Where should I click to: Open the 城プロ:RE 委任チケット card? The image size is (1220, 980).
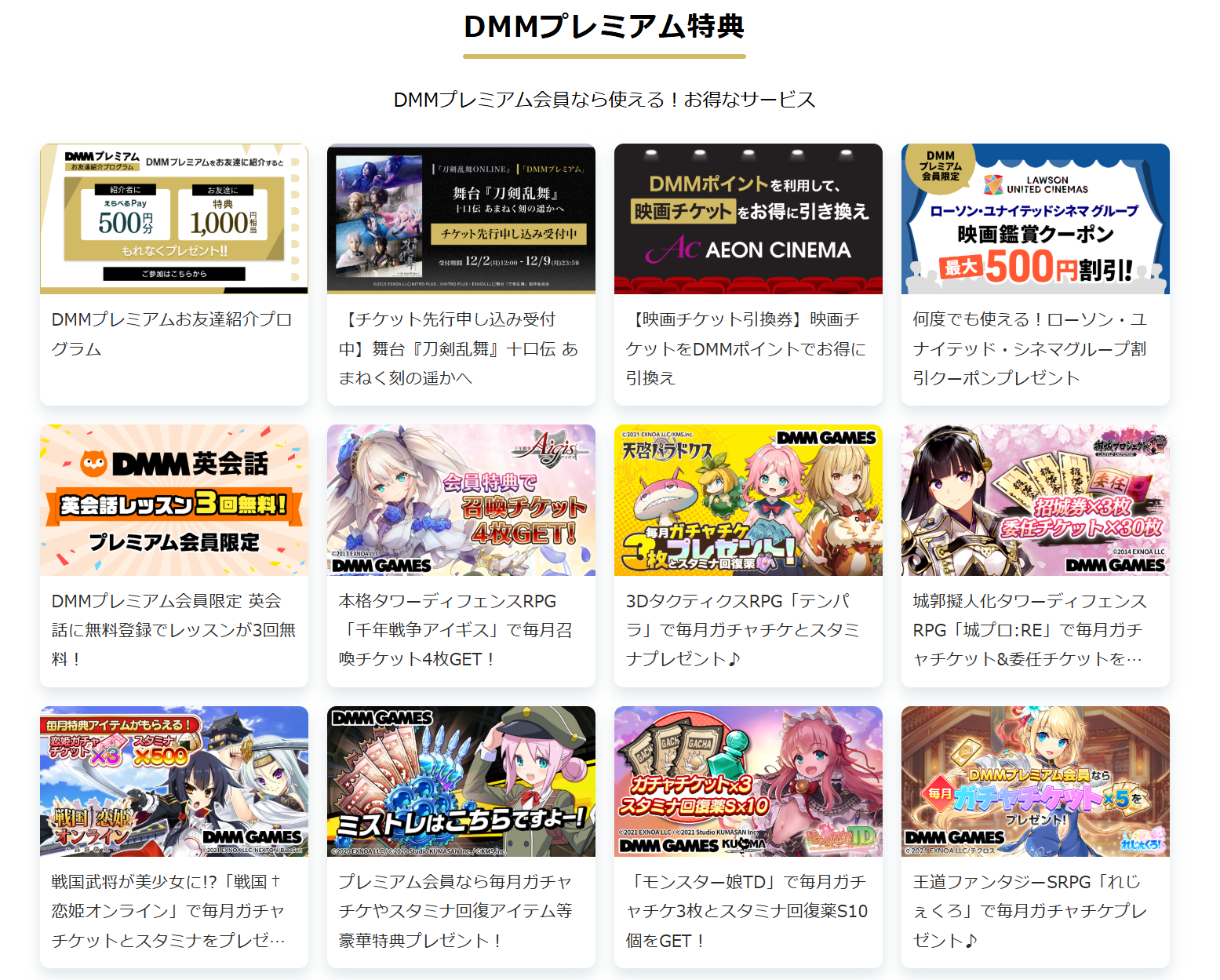tap(1035, 555)
